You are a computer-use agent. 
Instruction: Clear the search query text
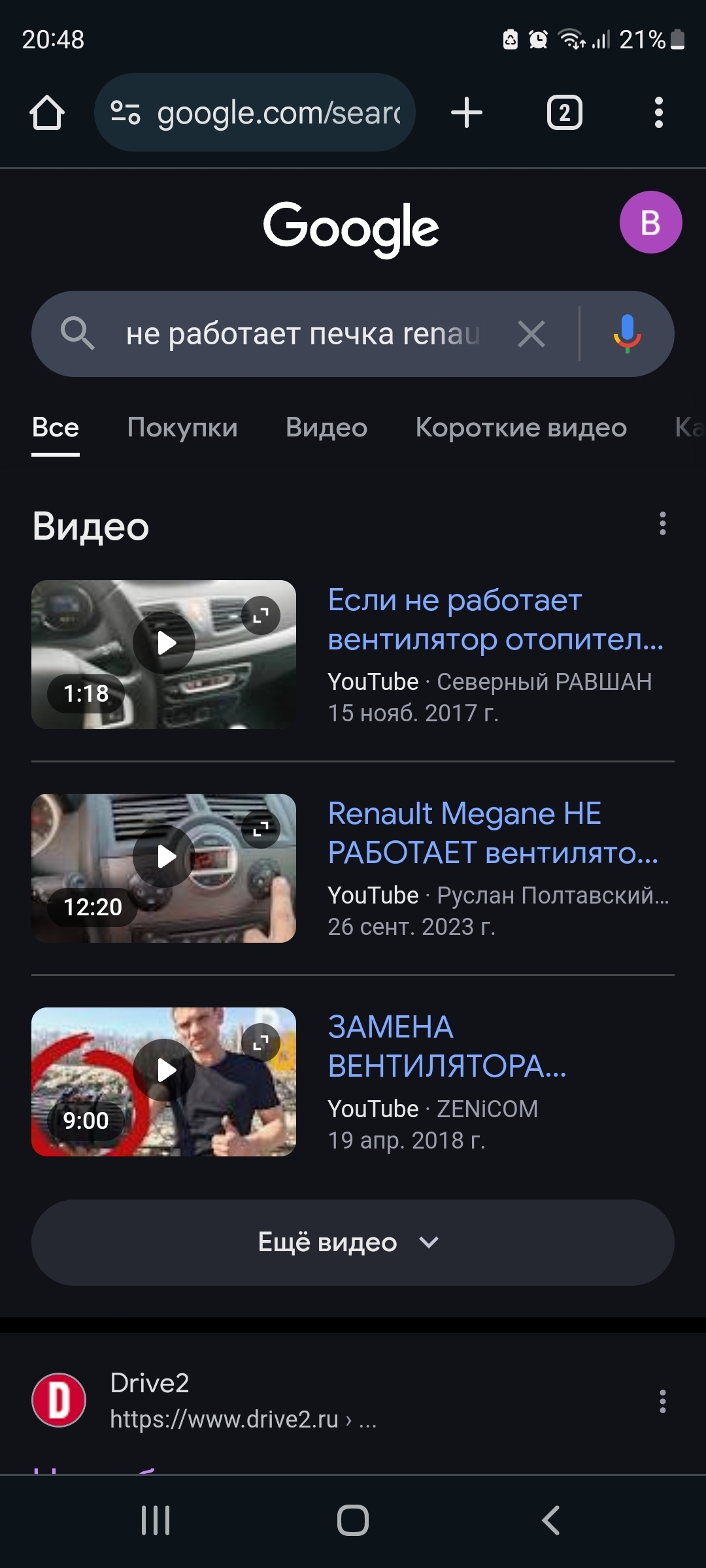[531, 334]
